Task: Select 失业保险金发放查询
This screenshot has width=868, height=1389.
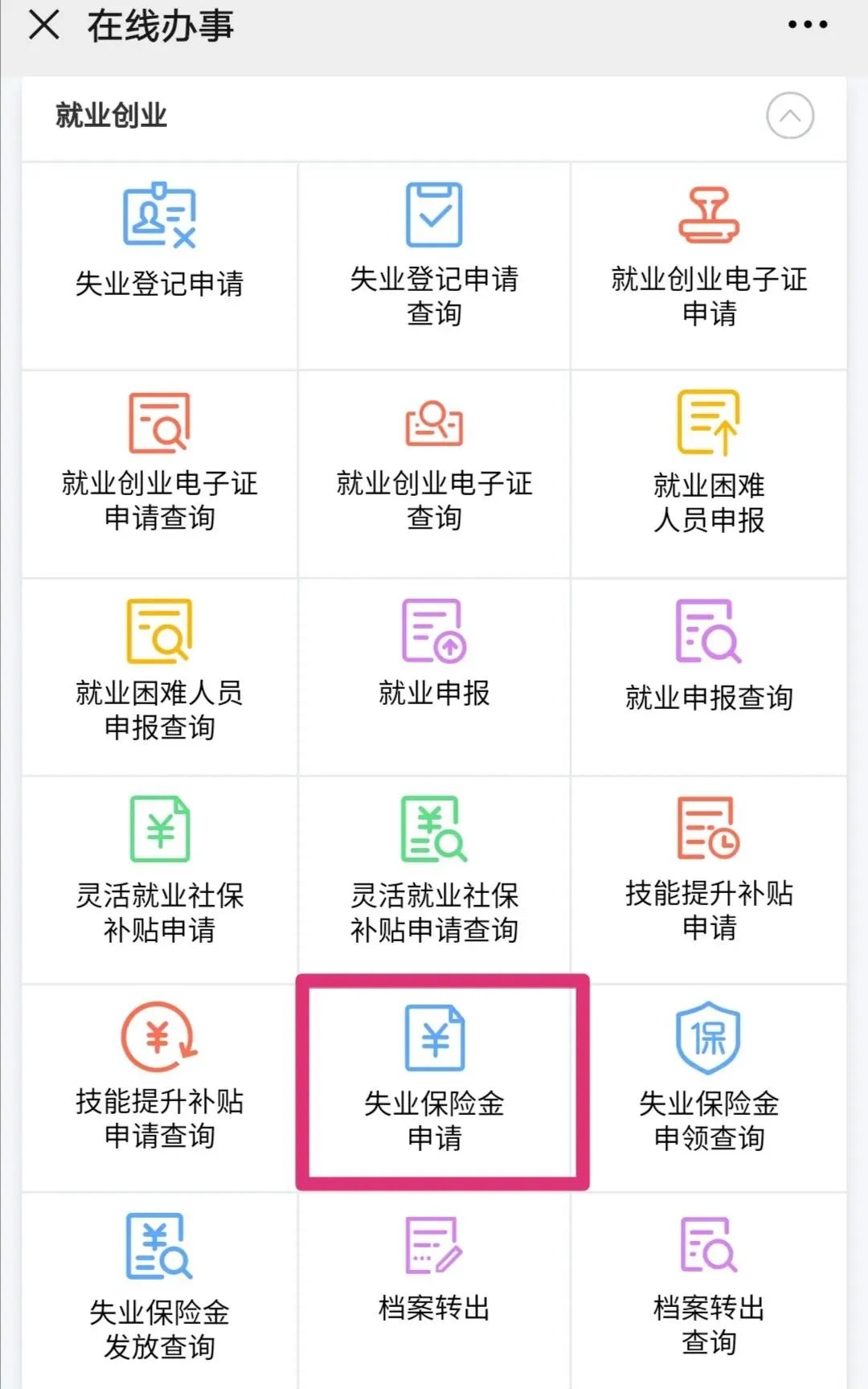Action: pos(159,1286)
